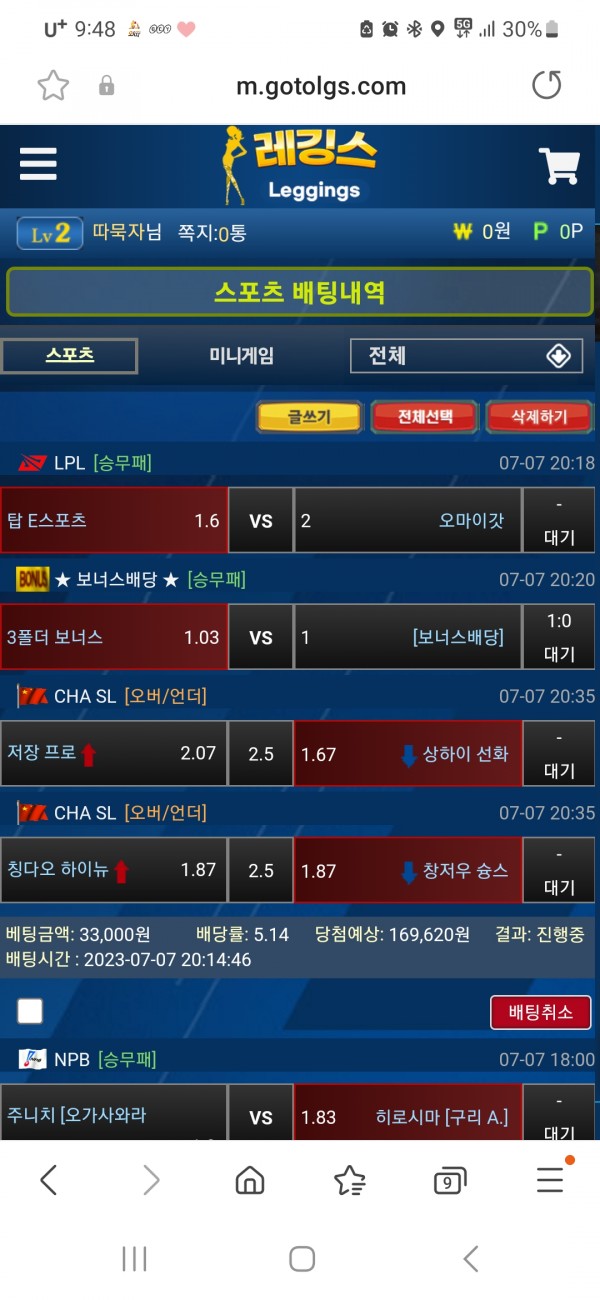Image resolution: width=600 pixels, height=1300 pixels.
Task: Switch to the 스포츠 tab
Action: coord(70,355)
